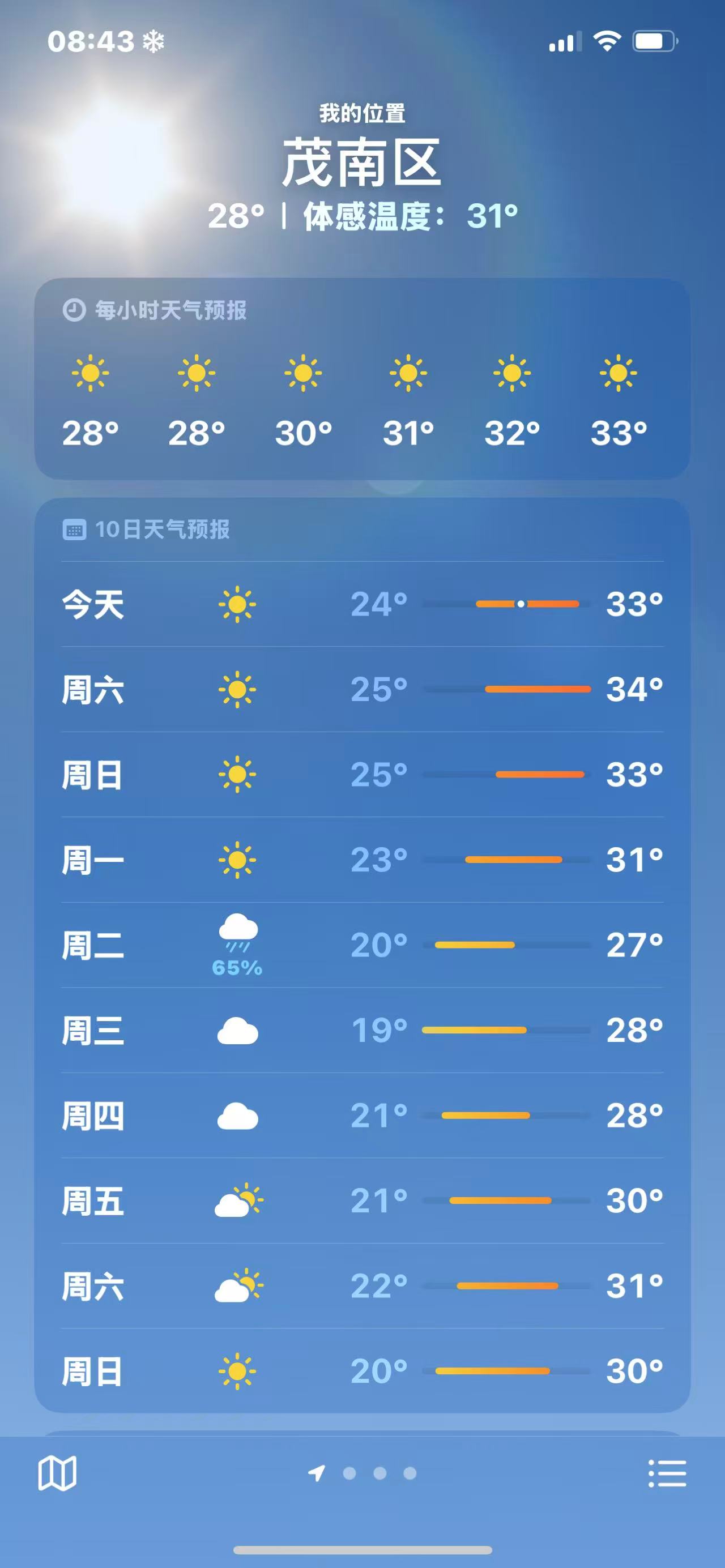Open the rainy 周二 forecast row

(362, 945)
